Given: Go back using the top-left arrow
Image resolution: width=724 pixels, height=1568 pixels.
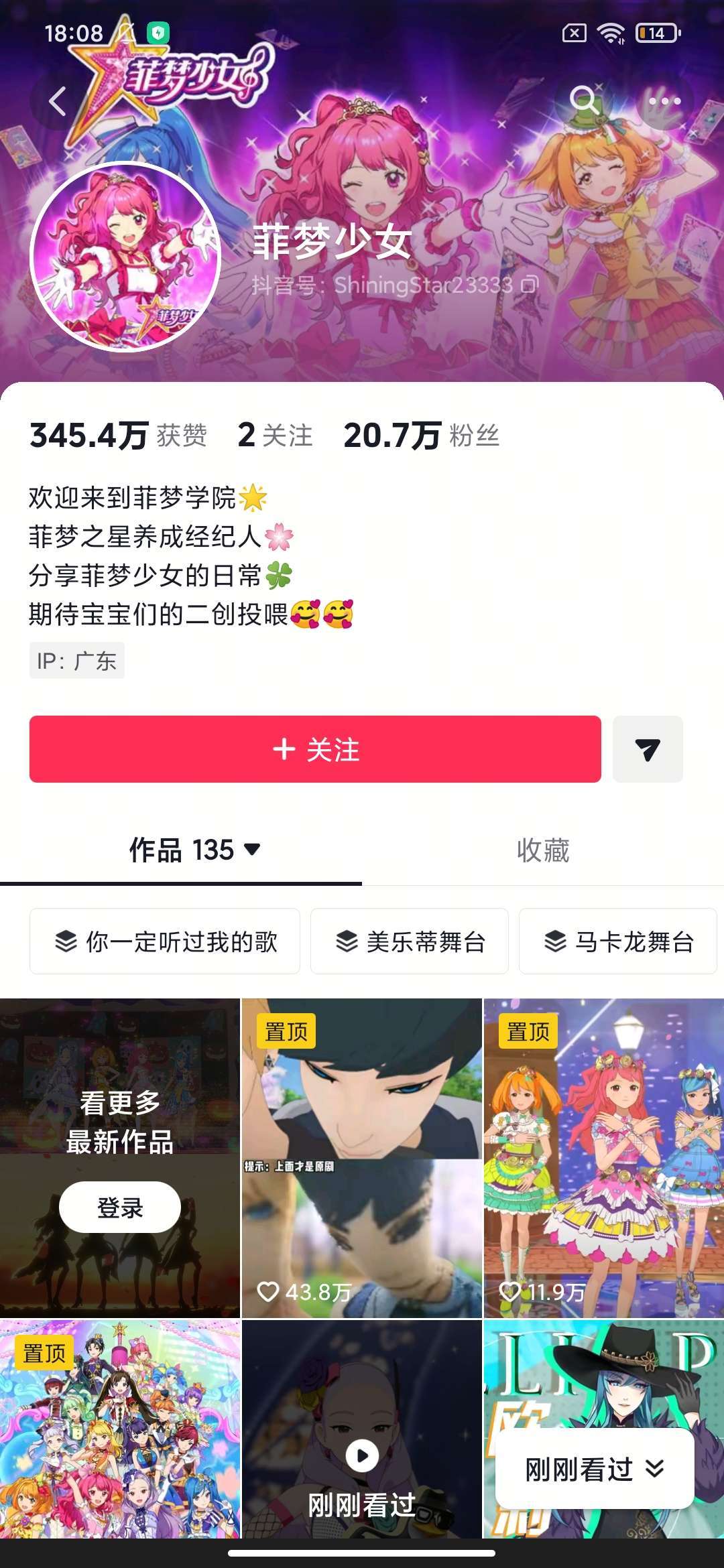Looking at the screenshot, I should (x=58, y=102).
